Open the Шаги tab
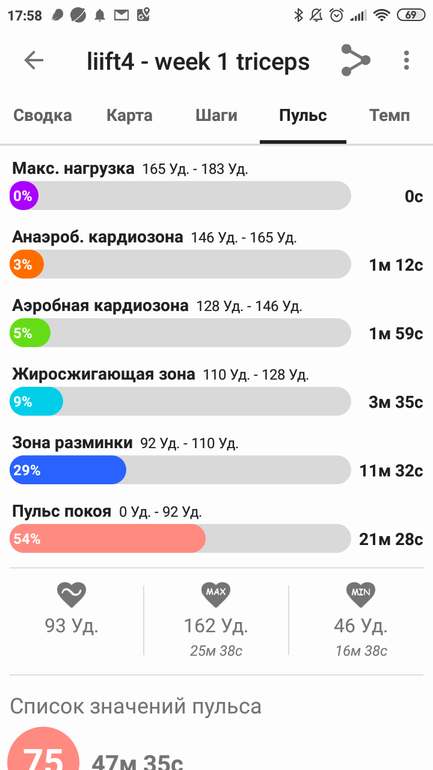The image size is (433, 770). click(216, 116)
